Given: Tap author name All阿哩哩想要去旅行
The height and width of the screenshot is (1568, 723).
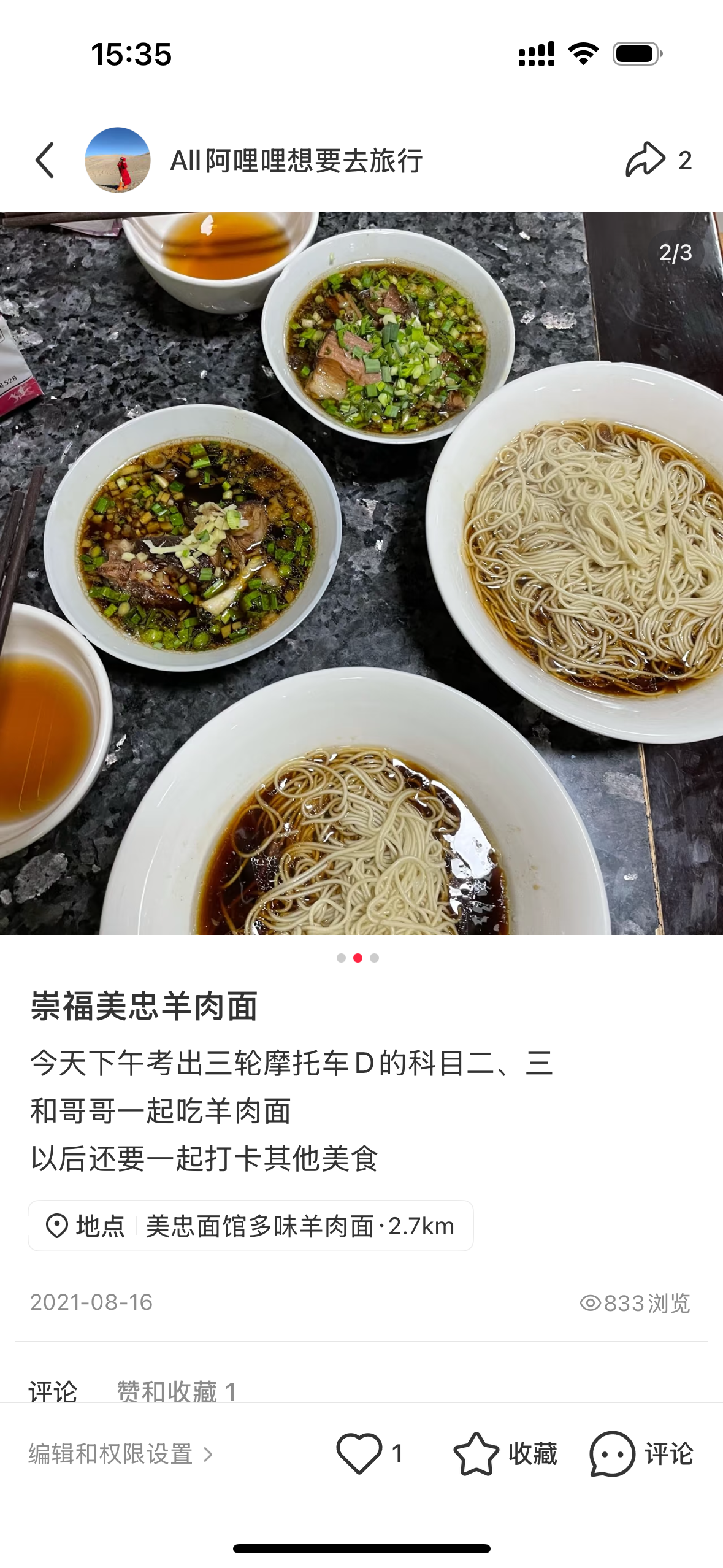Looking at the screenshot, I should 296,161.
